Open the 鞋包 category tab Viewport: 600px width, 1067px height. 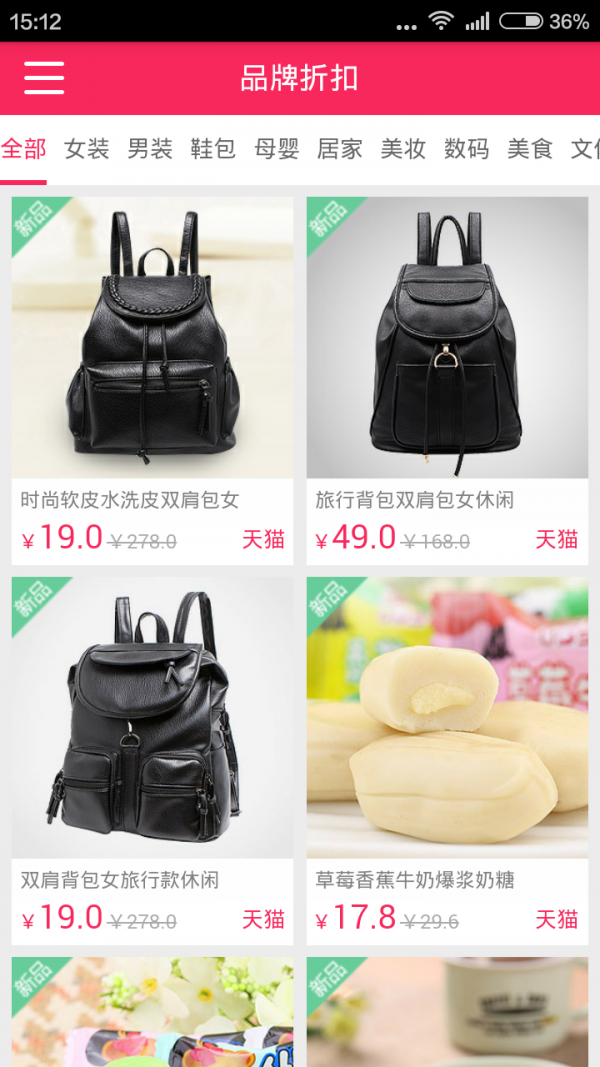click(213, 150)
